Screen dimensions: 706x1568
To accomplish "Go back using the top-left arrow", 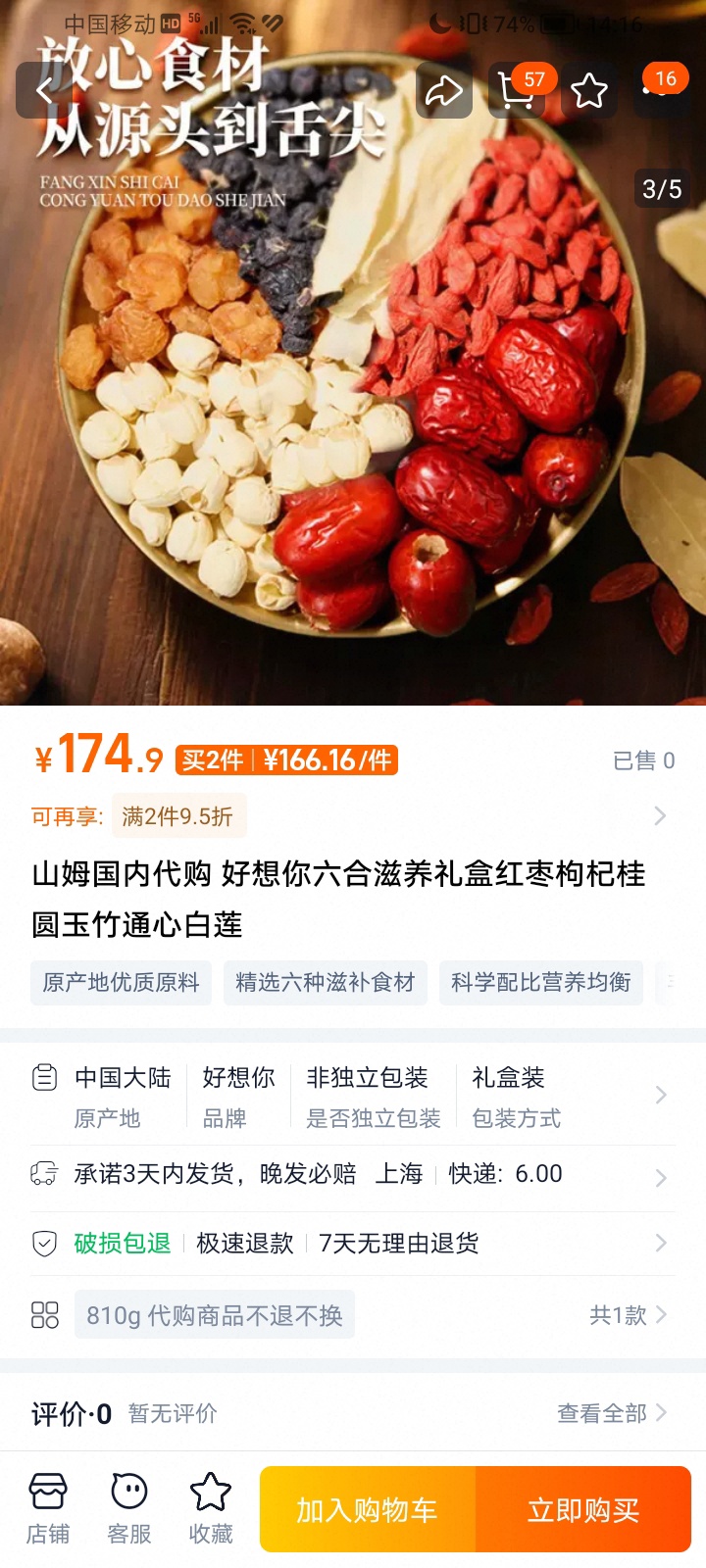I will (x=44, y=91).
